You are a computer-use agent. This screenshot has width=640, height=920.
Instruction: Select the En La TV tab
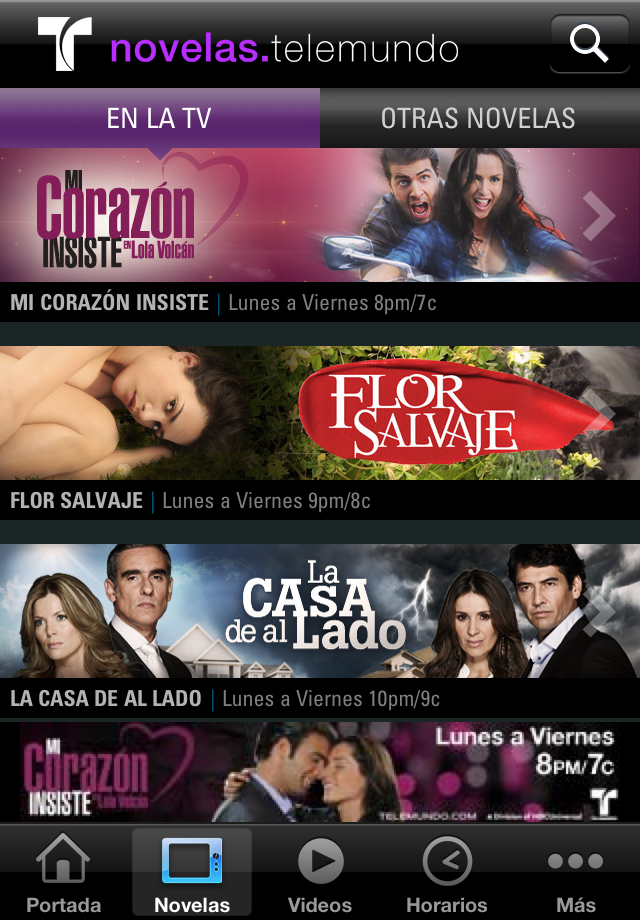coord(159,118)
